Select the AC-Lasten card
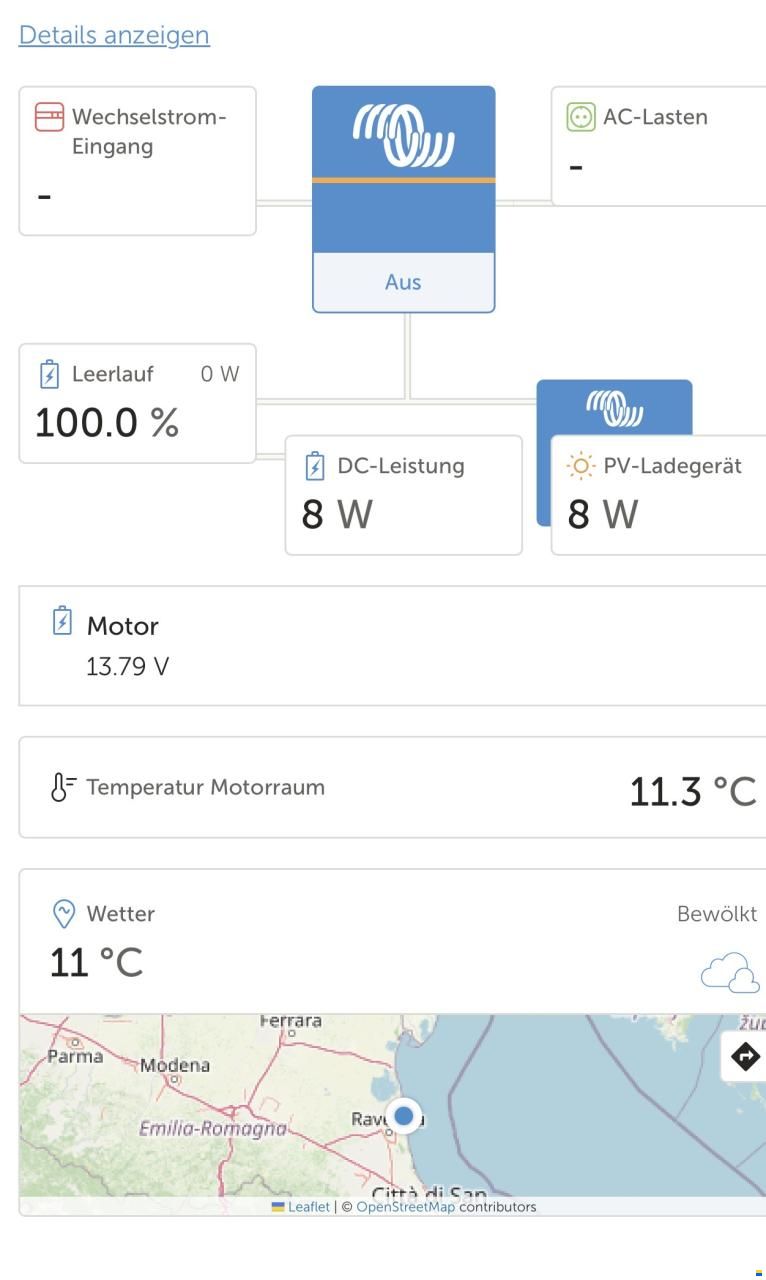The height and width of the screenshot is (1280, 766). coord(658,146)
